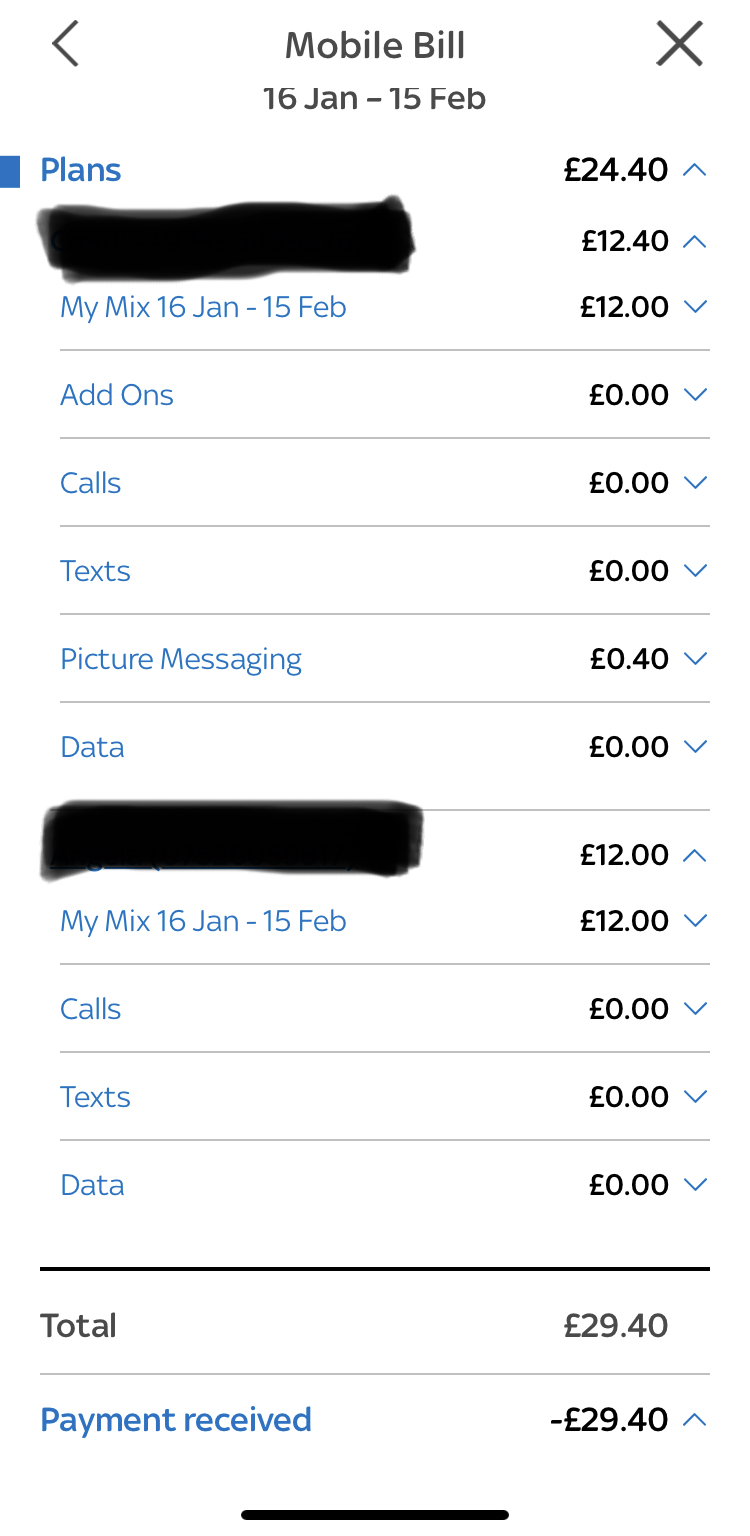The height and width of the screenshot is (1536, 750).
Task: Close the Mobile Bill view with the X
Action: pyautogui.click(x=679, y=44)
